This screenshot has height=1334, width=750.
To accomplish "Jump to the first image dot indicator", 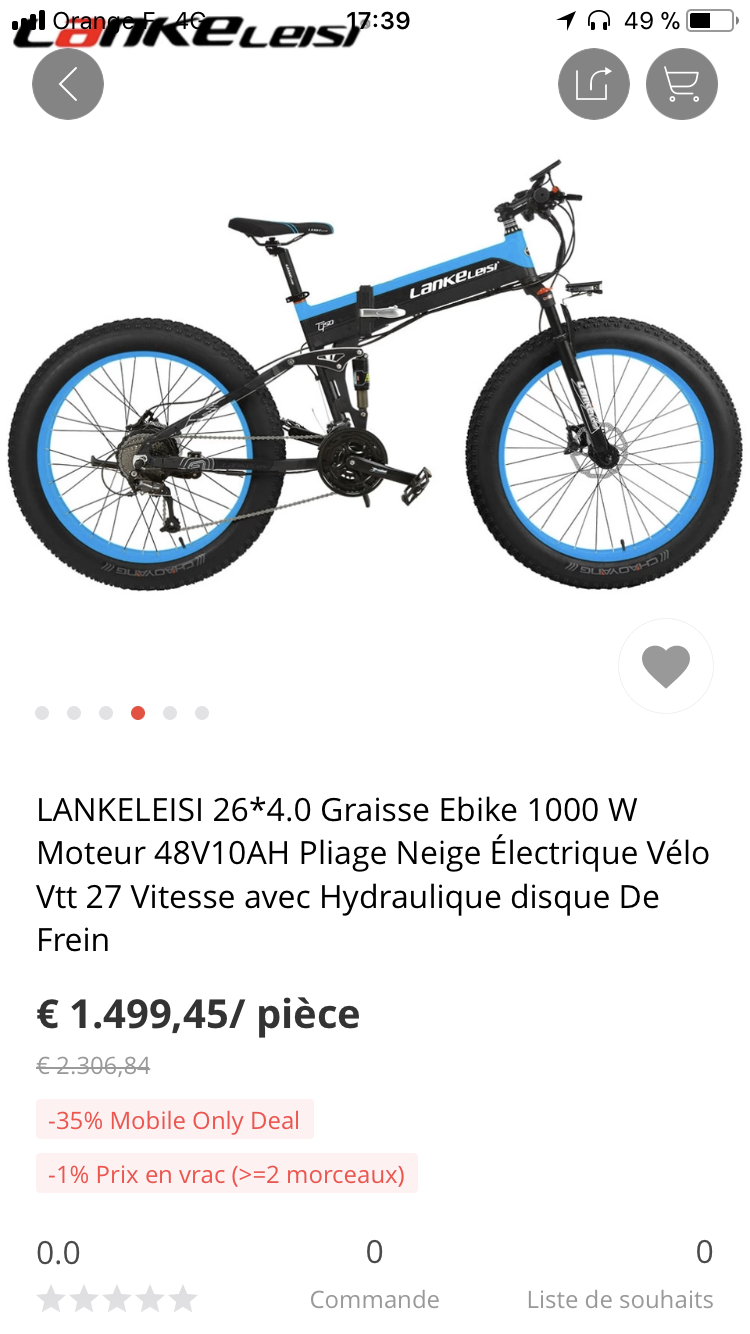I will point(42,713).
